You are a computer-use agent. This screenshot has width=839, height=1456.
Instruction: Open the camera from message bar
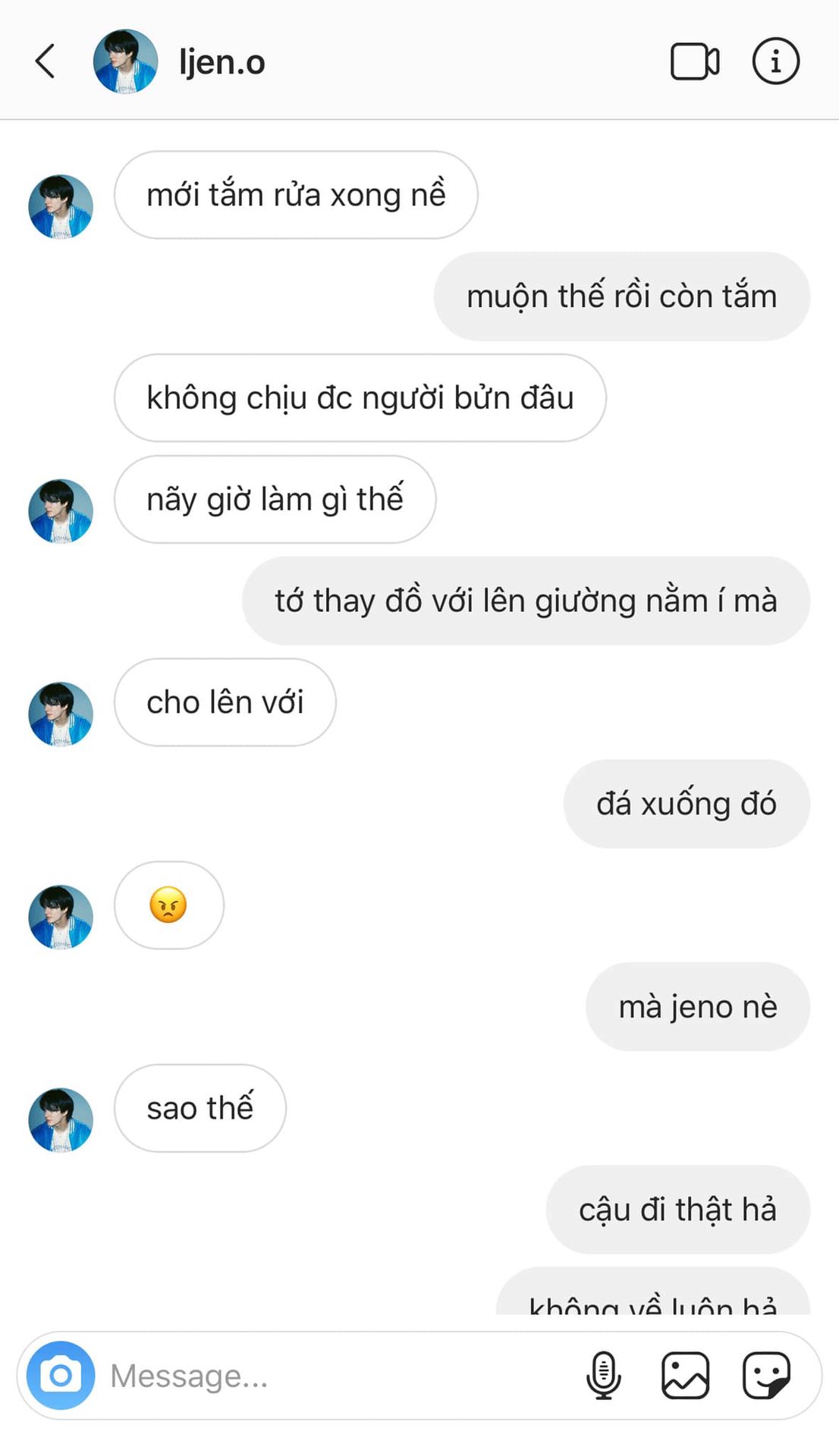[x=61, y=1375]
